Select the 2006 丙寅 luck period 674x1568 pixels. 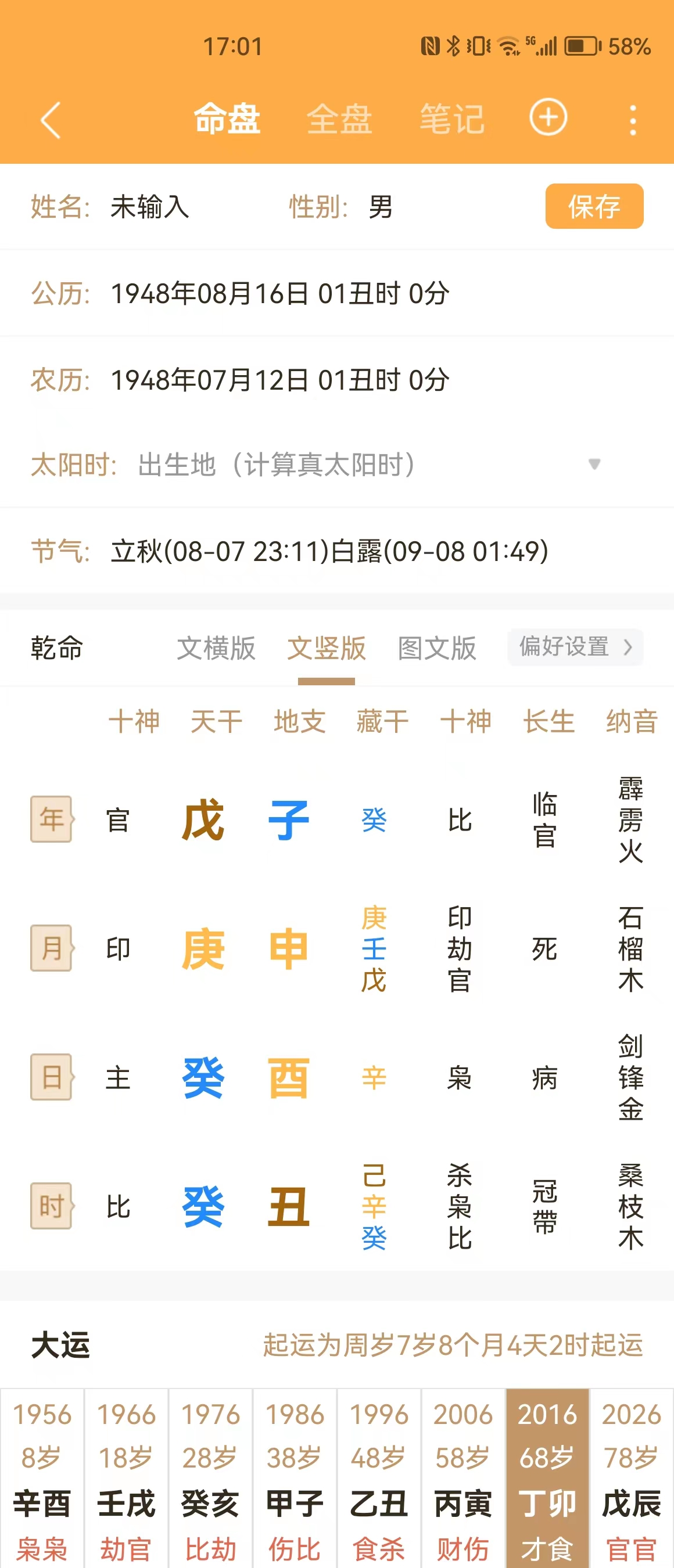pyautogui.click(x=463, y=1479)
